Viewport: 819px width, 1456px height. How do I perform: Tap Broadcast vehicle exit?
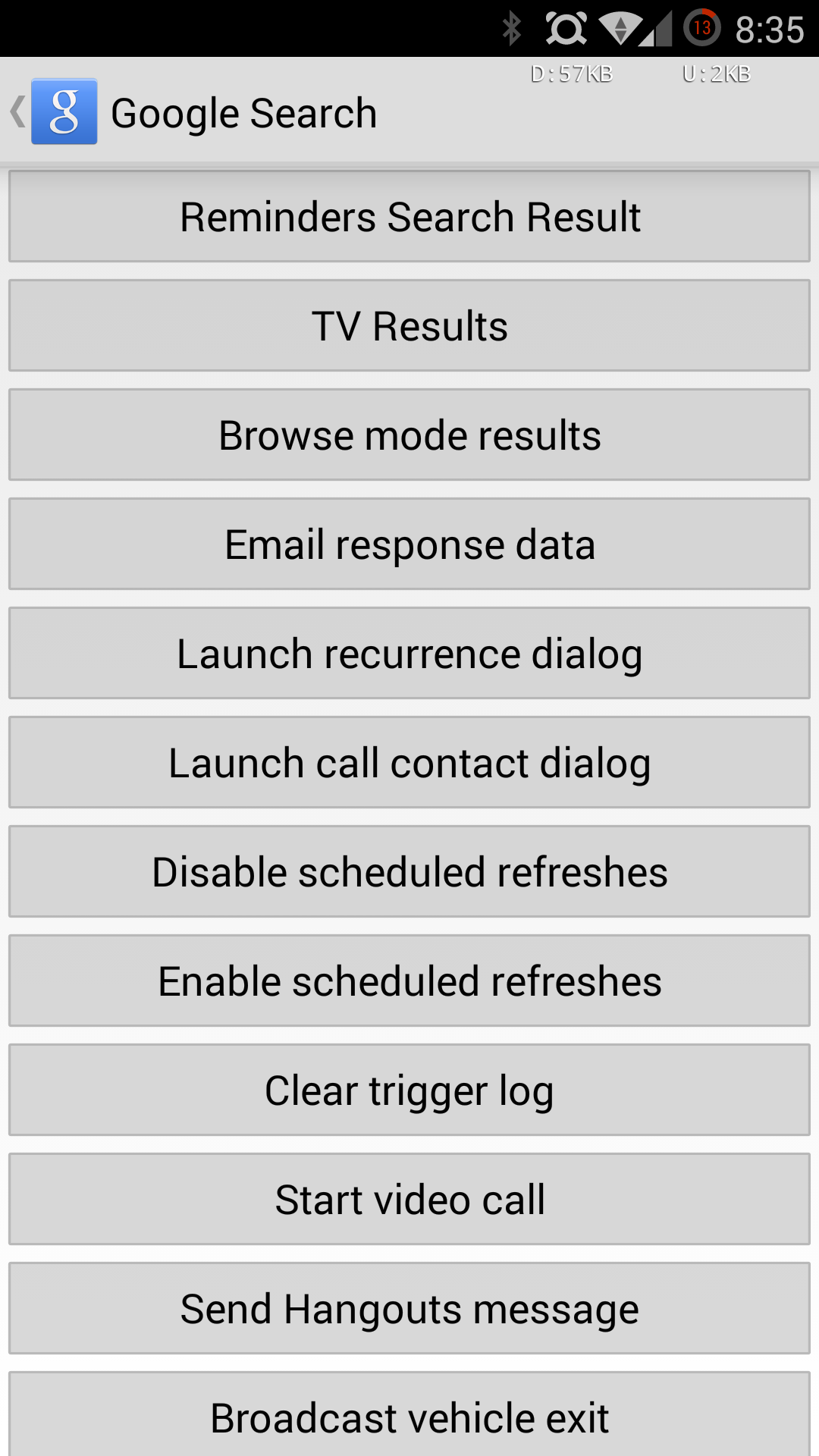409,1414
